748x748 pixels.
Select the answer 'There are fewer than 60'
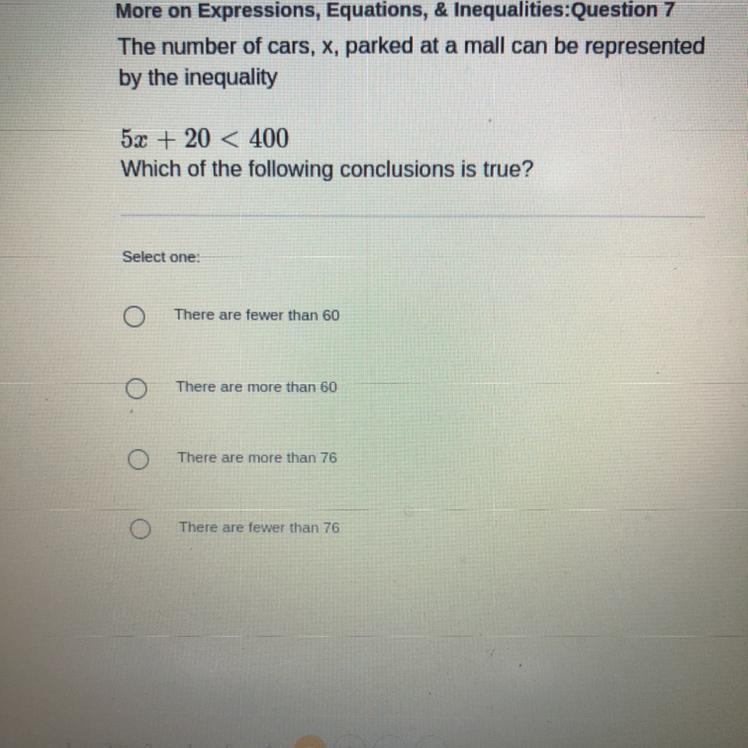tap(133, 317)
